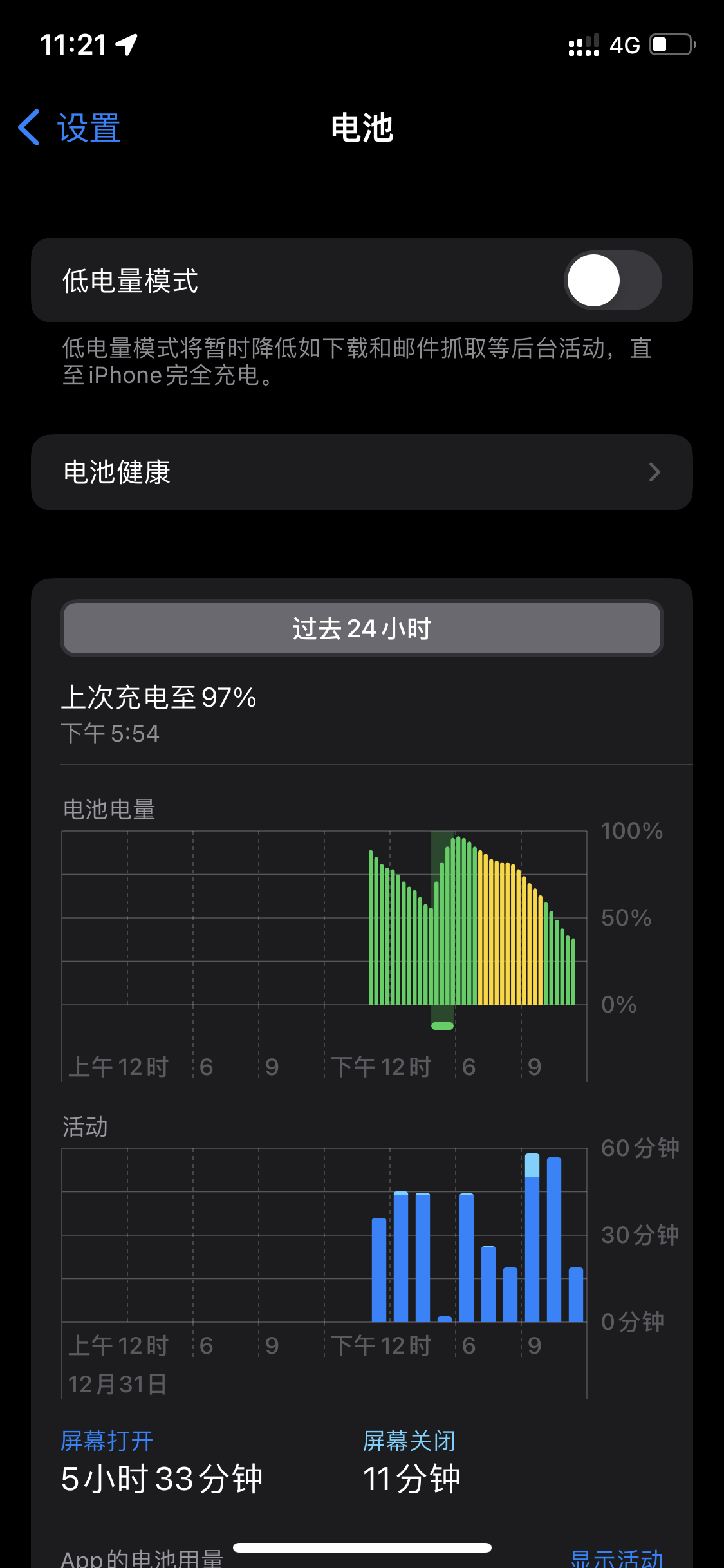This screenshot has height=1568, width=724.
Task: Toggle 低电量模式 switch
Action: [612, 281]
